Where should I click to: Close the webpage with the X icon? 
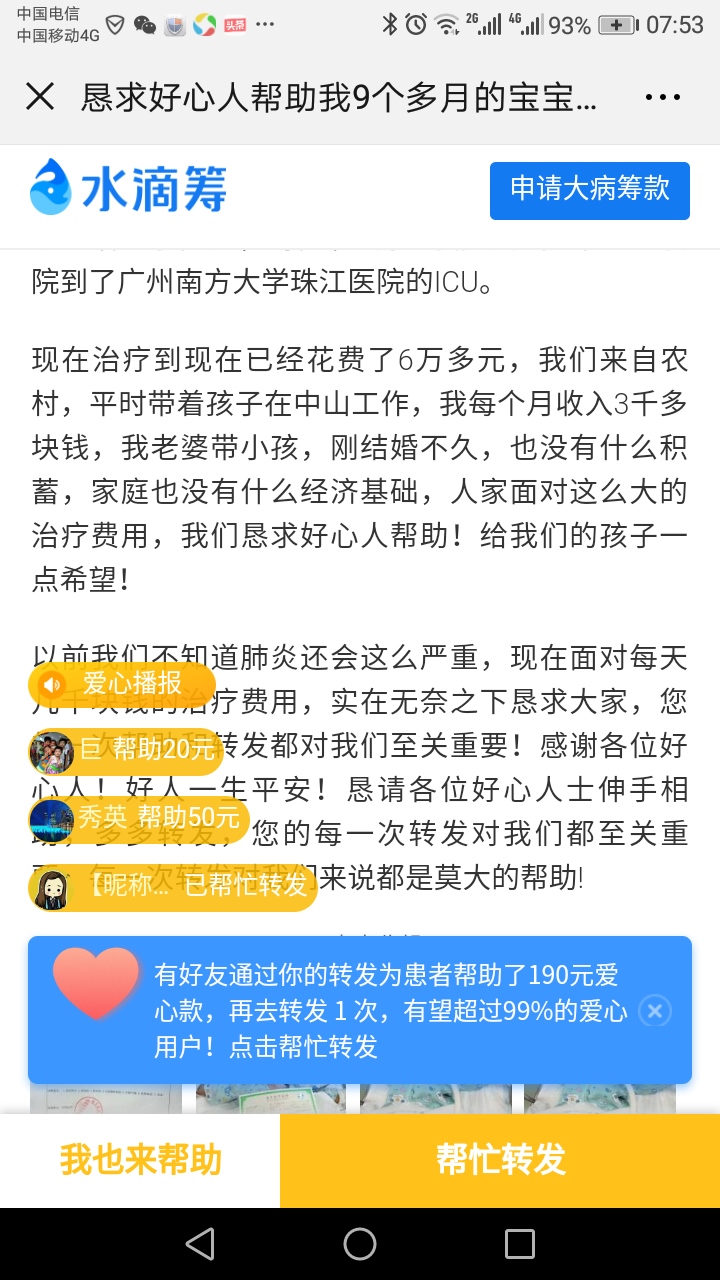(40, 97)
